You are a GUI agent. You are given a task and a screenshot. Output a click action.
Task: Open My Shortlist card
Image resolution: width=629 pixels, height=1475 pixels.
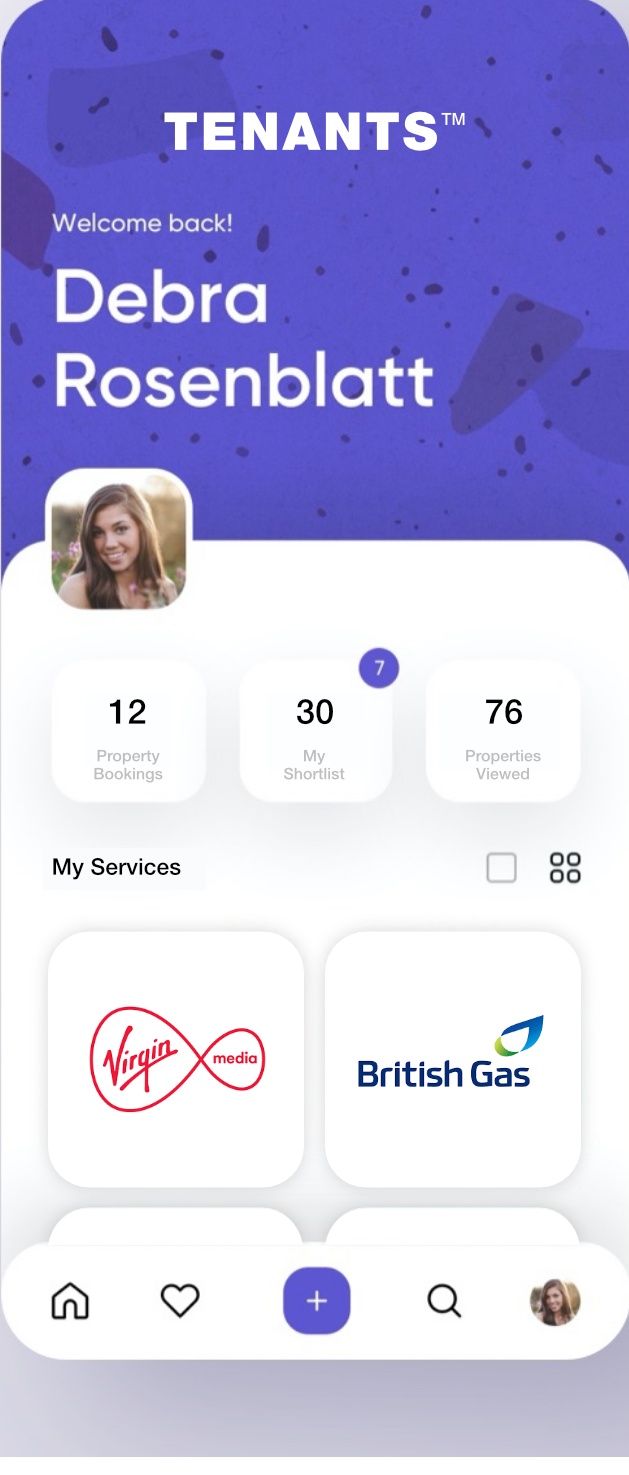(315, 731)
